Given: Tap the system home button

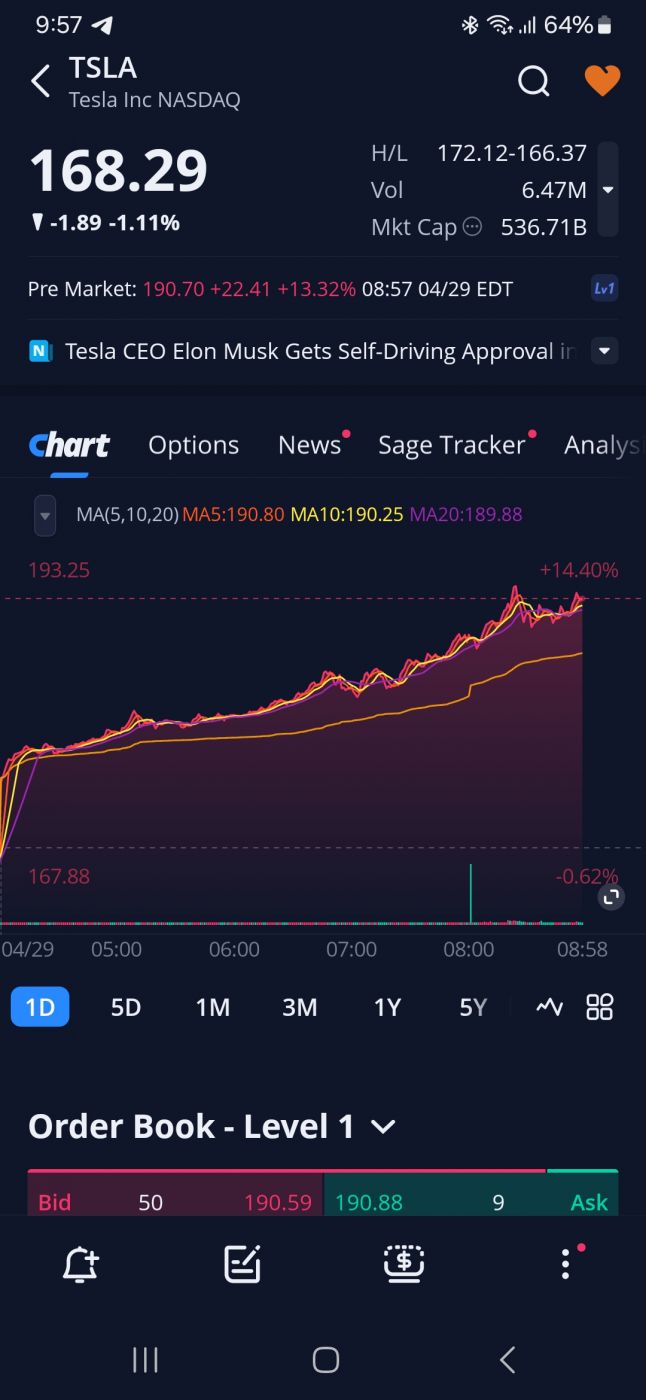Looking at the screenshot, I should pos(326,1359).
